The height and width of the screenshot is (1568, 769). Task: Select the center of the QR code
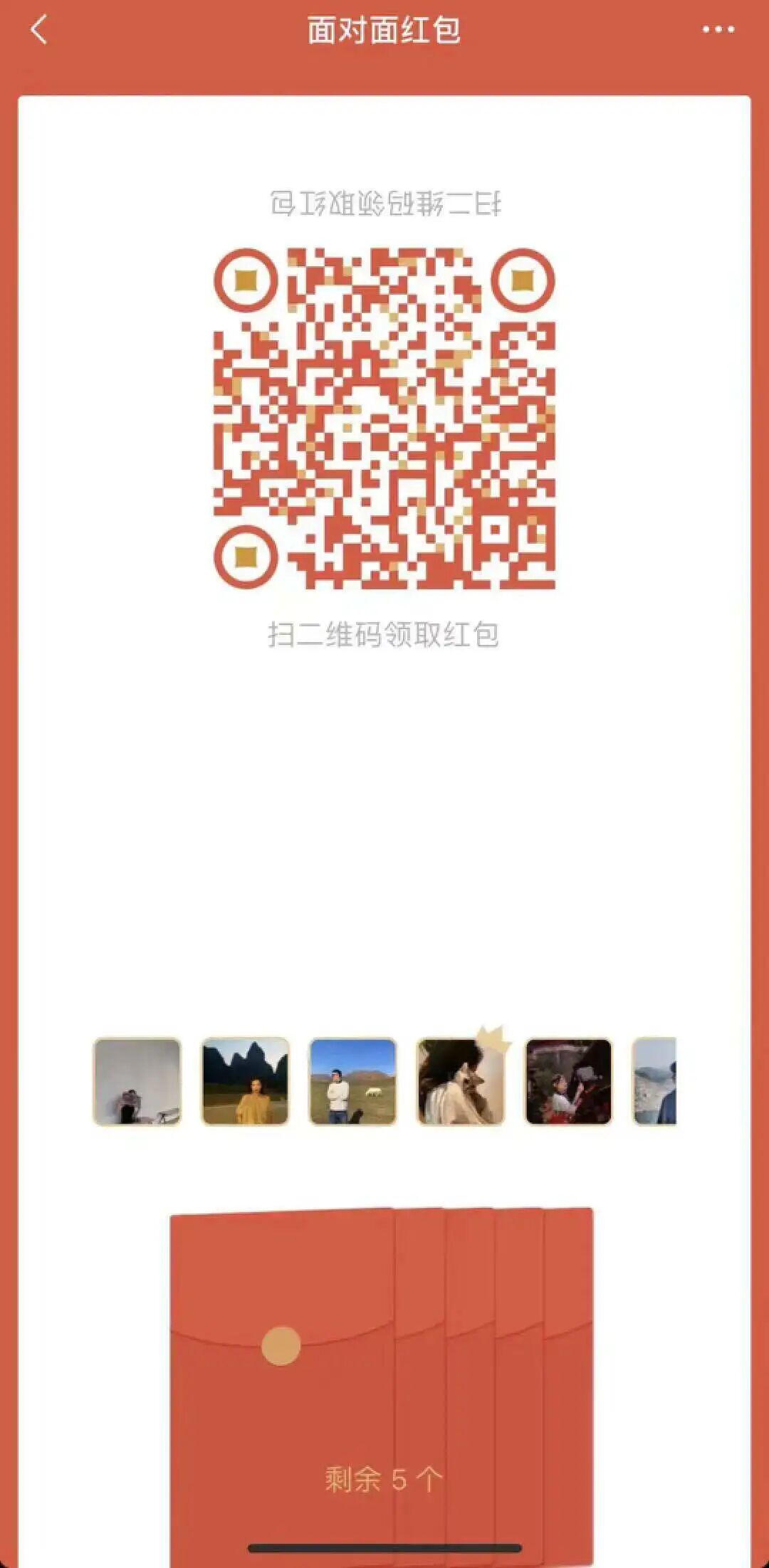point(384,420)
